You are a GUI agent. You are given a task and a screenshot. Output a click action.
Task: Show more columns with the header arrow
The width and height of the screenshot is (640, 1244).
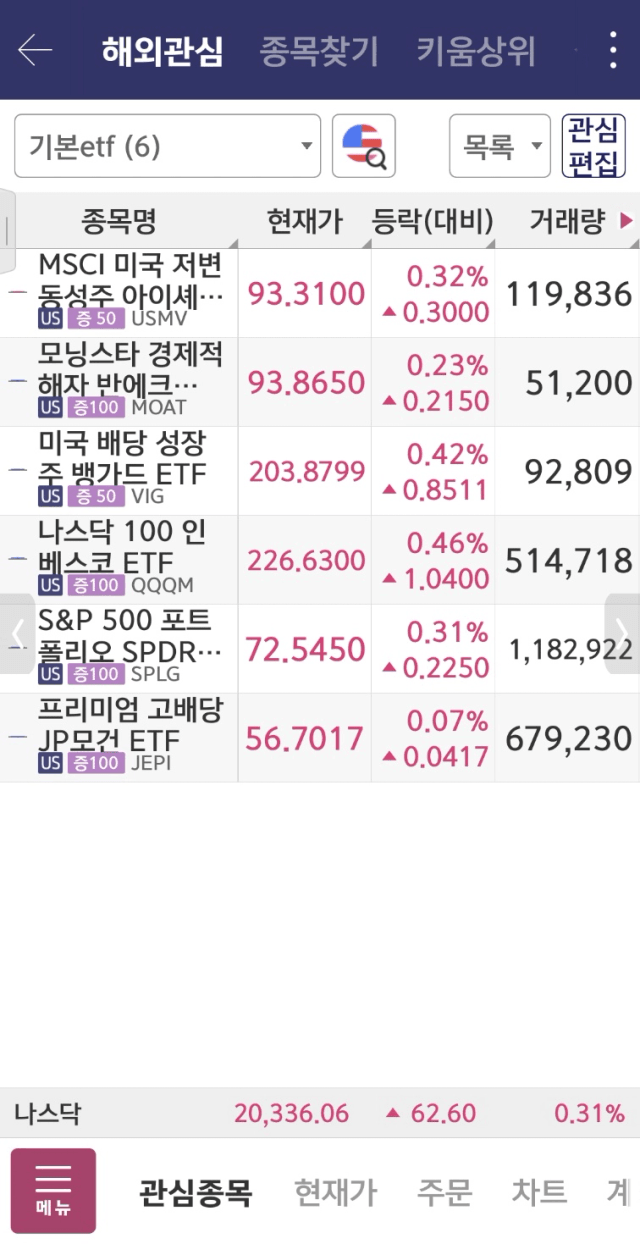pos(627,221)
